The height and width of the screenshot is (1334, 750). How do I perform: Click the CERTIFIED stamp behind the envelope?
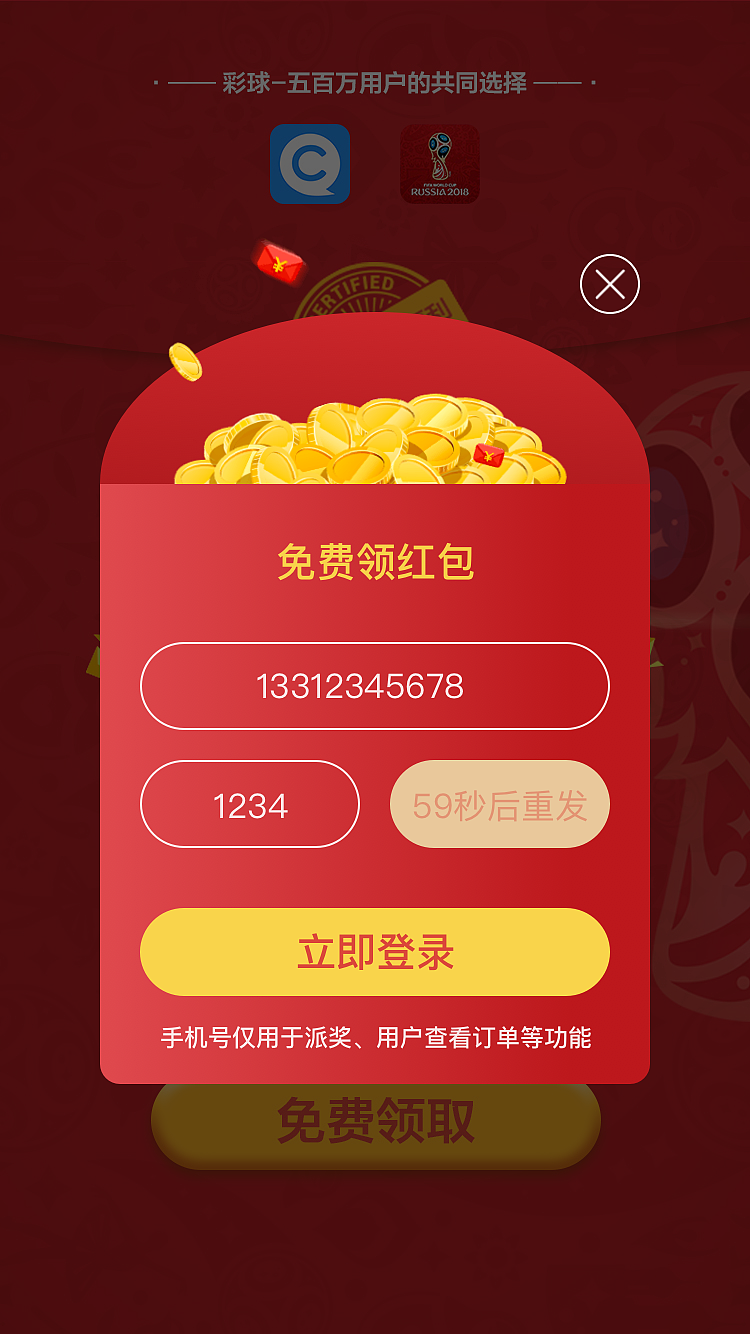click(x=365, y=290)
